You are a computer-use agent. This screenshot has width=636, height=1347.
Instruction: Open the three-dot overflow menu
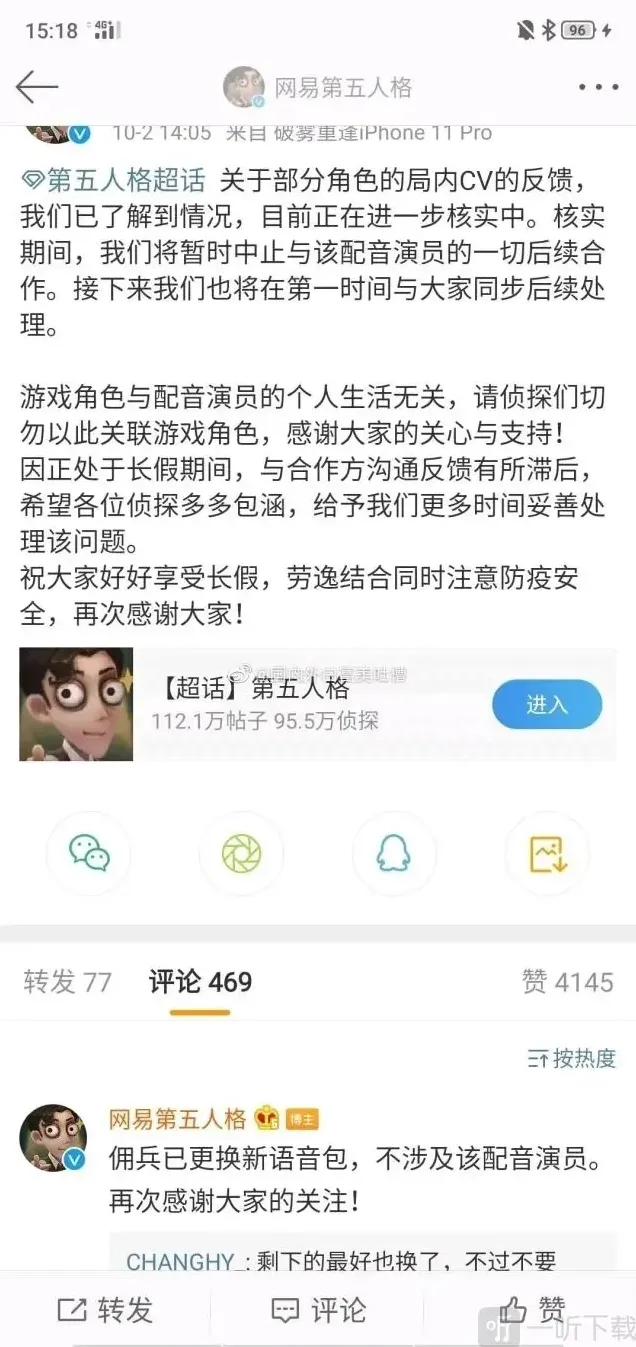tap(598, 88)
